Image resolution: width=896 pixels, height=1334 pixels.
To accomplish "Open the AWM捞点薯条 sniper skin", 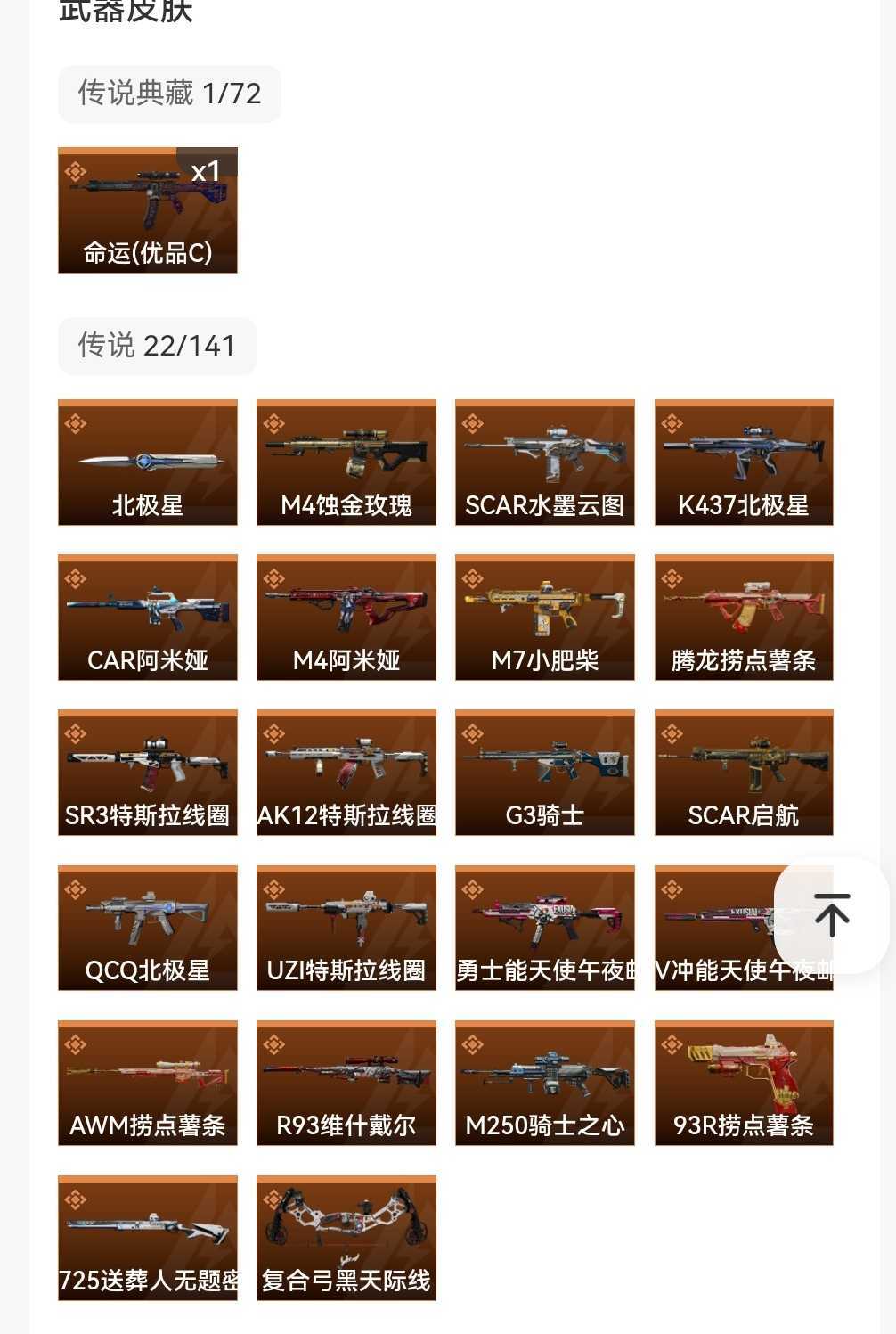I will tap(148, 1083).
